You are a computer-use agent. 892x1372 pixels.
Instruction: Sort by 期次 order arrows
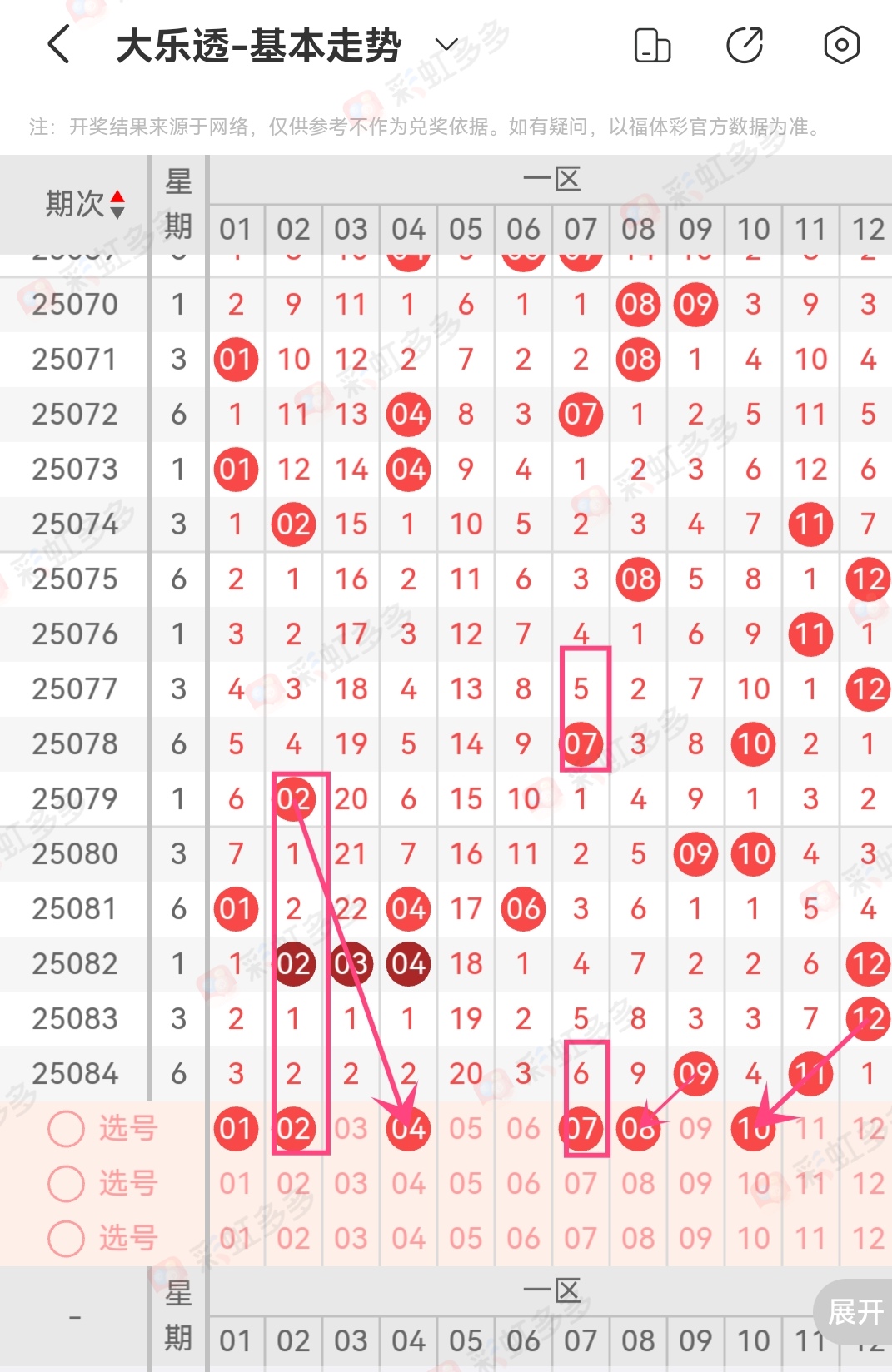tap(117, 204)
